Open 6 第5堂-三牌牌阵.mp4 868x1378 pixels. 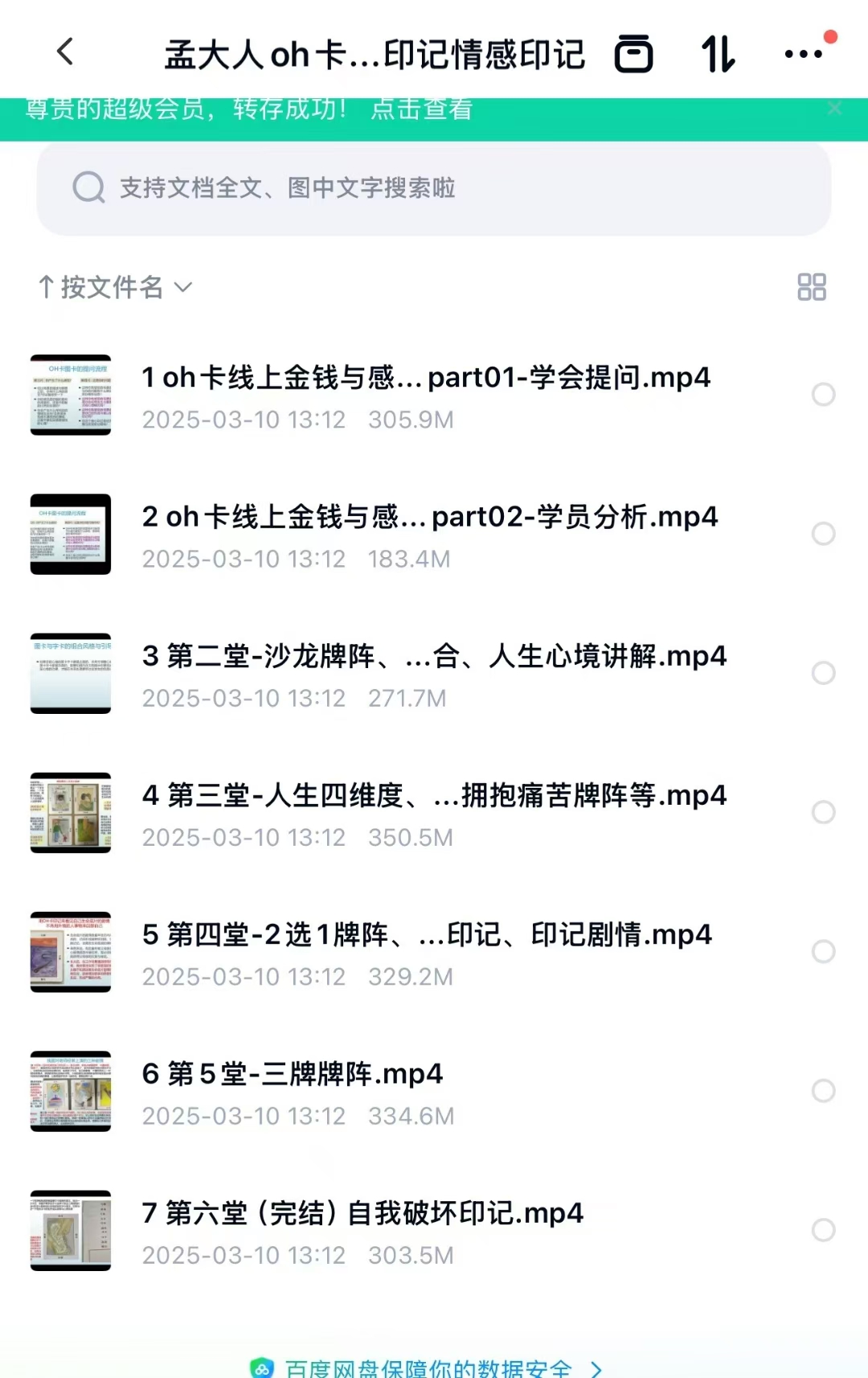click(x=293, y=1074)
